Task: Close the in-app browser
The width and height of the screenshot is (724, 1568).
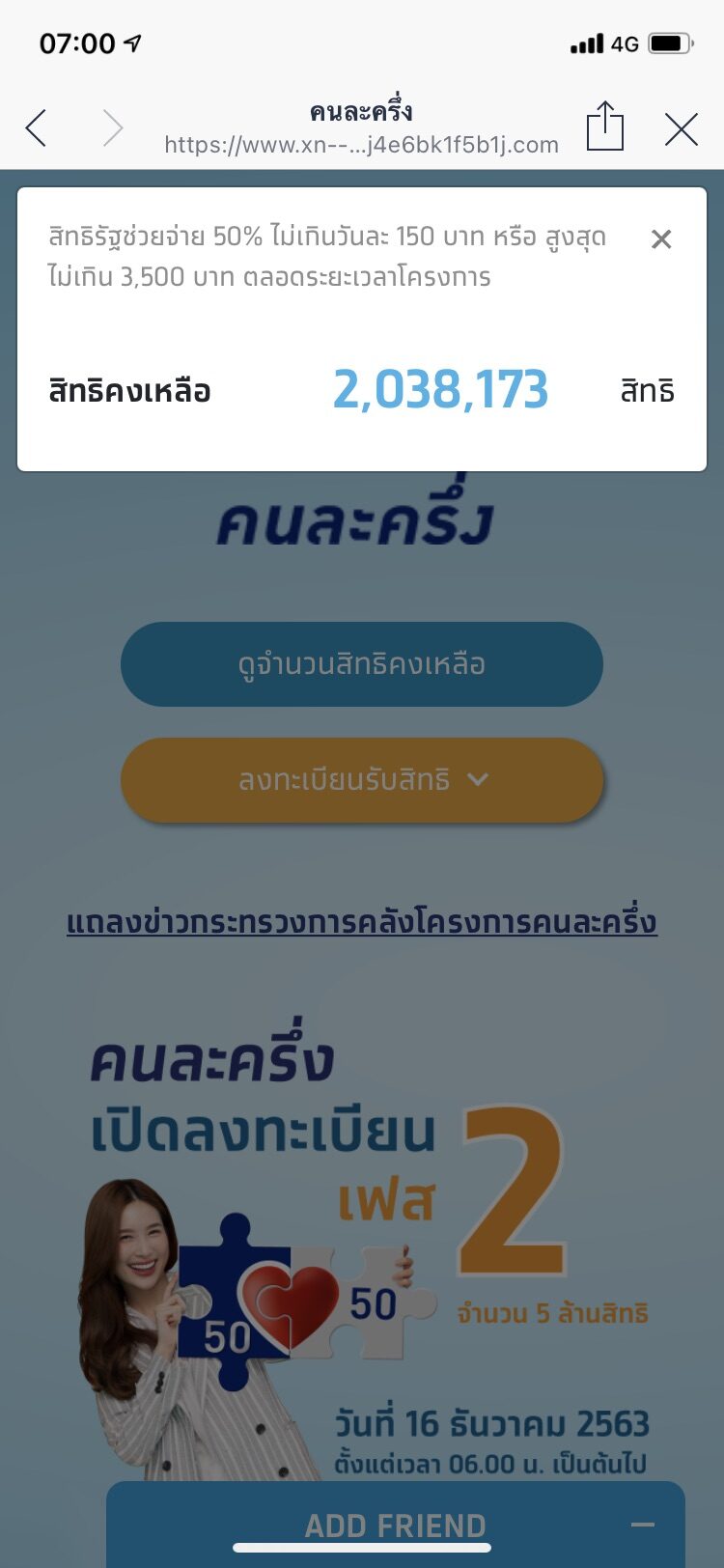Action: click(x=682, y=128)
